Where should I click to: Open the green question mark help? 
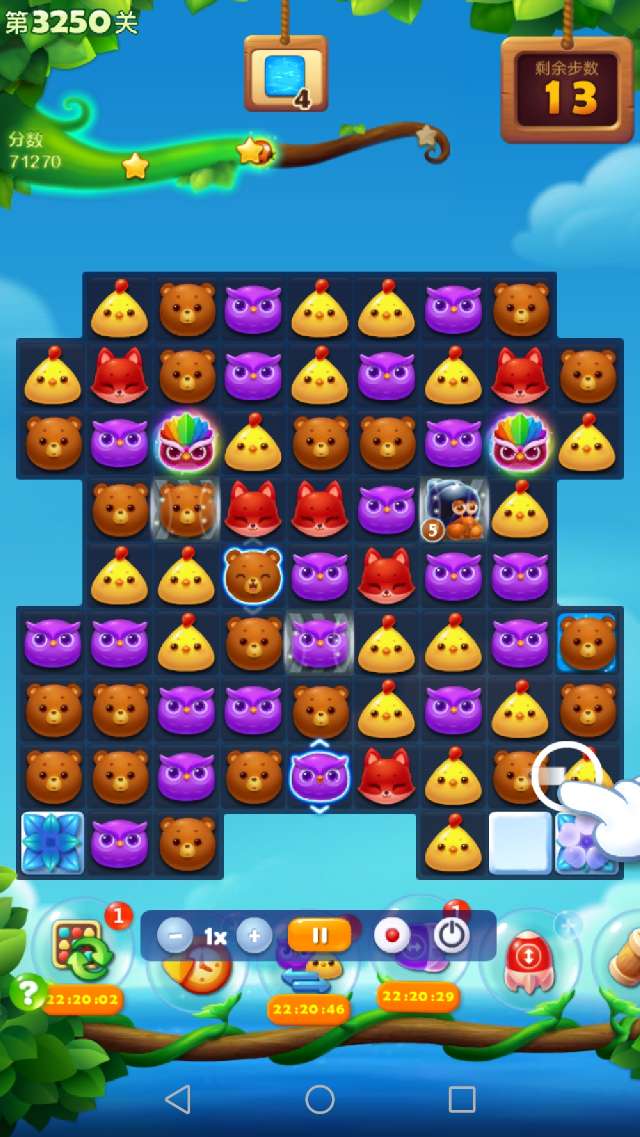[28, 993]
